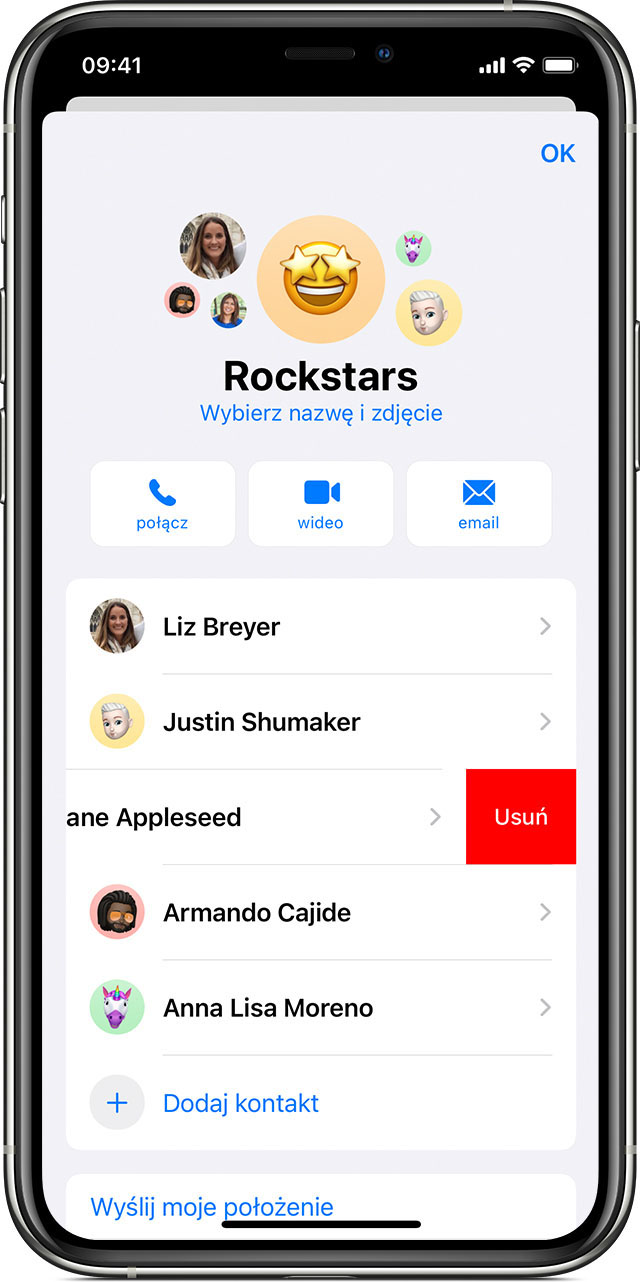Select Anna Lisa Moreno's row

(320, 1008)
